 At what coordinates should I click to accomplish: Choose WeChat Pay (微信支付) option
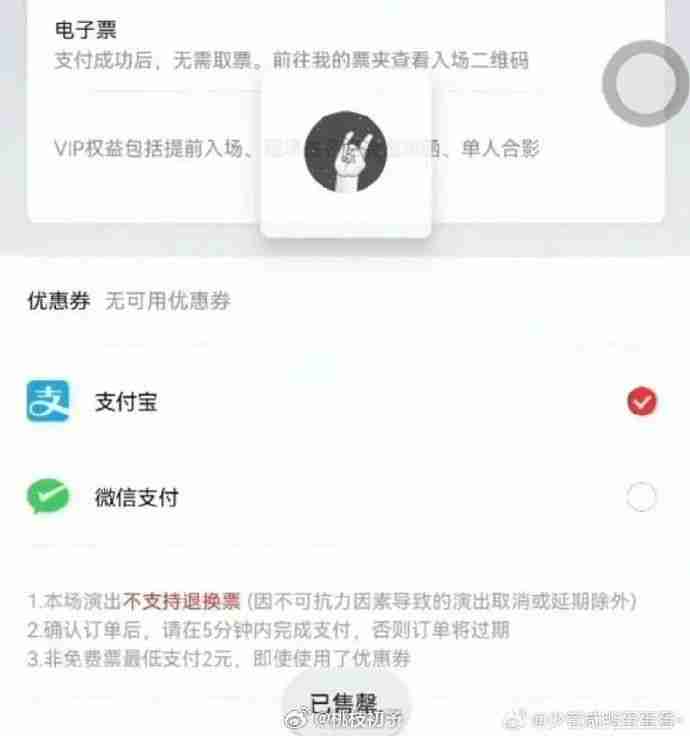pos(641,496)
